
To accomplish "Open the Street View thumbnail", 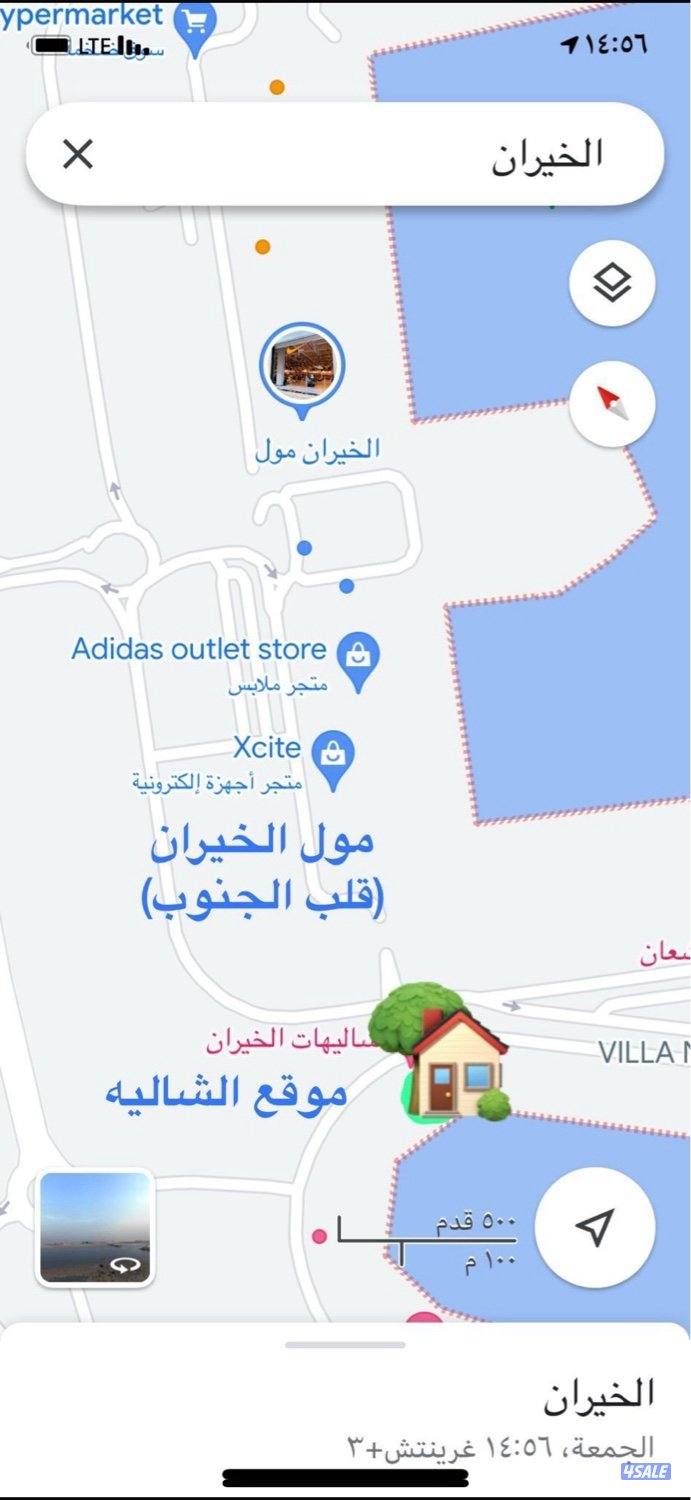I will [96, 1228].
